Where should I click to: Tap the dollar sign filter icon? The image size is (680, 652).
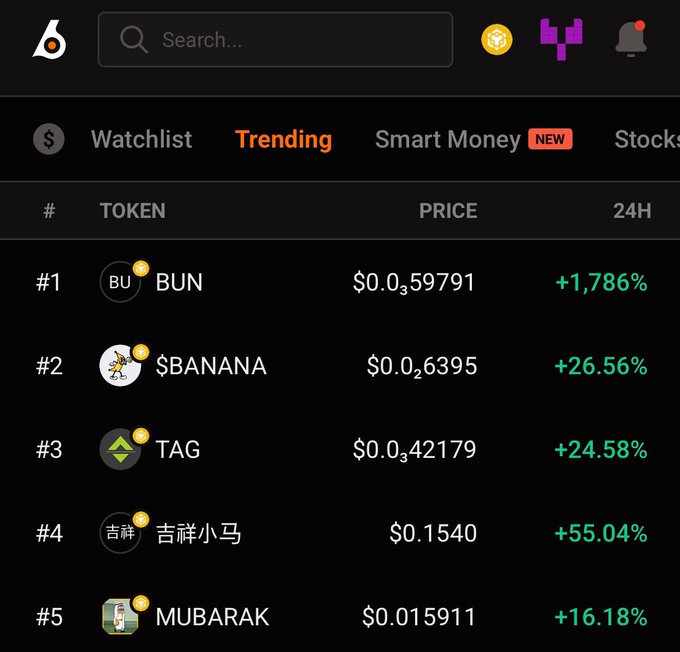pos(48,139)
